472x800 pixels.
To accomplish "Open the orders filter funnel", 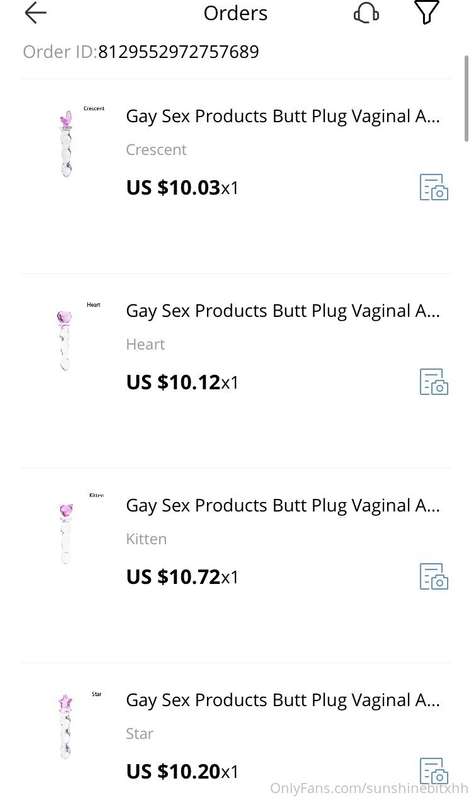I will click(427, 12).
